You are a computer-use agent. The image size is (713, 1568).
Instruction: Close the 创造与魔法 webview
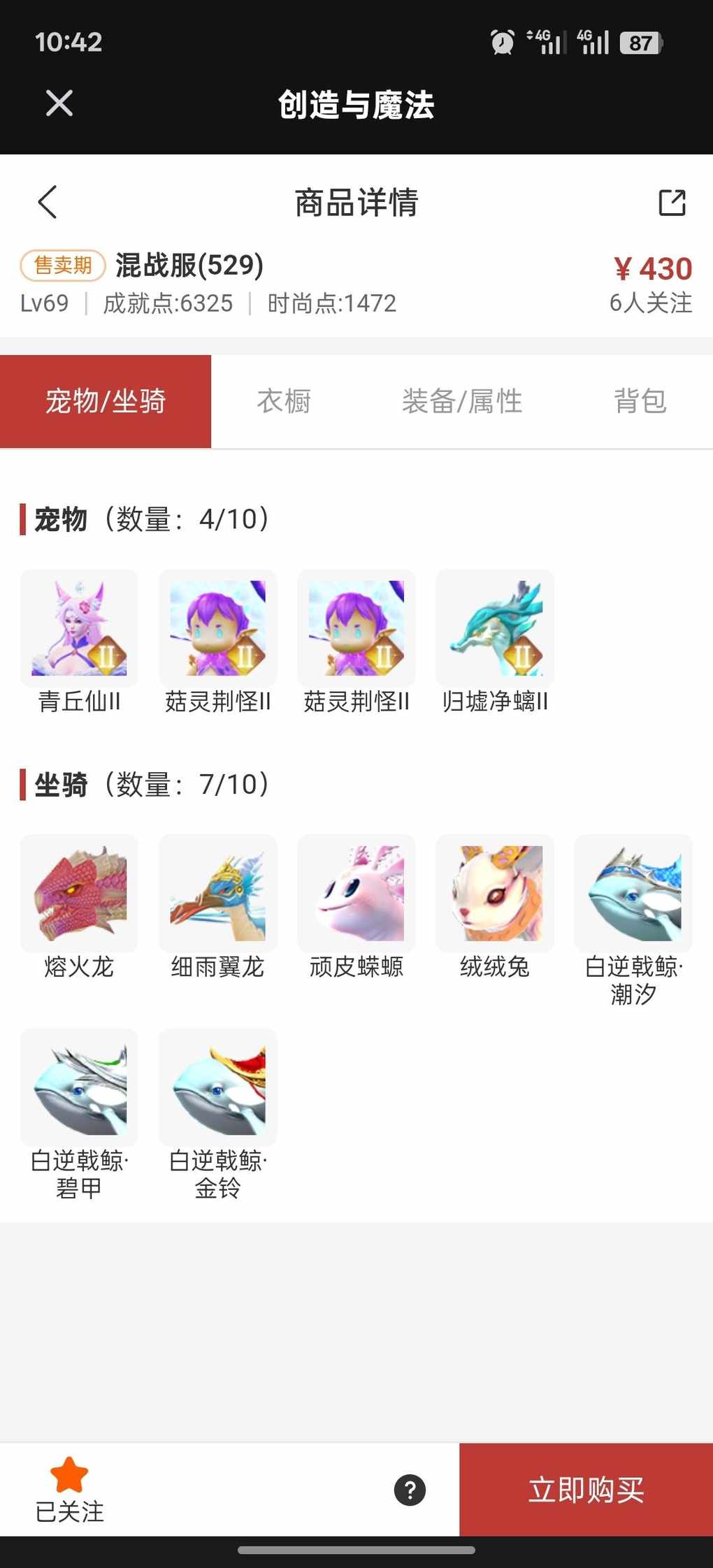pos(59,103)
